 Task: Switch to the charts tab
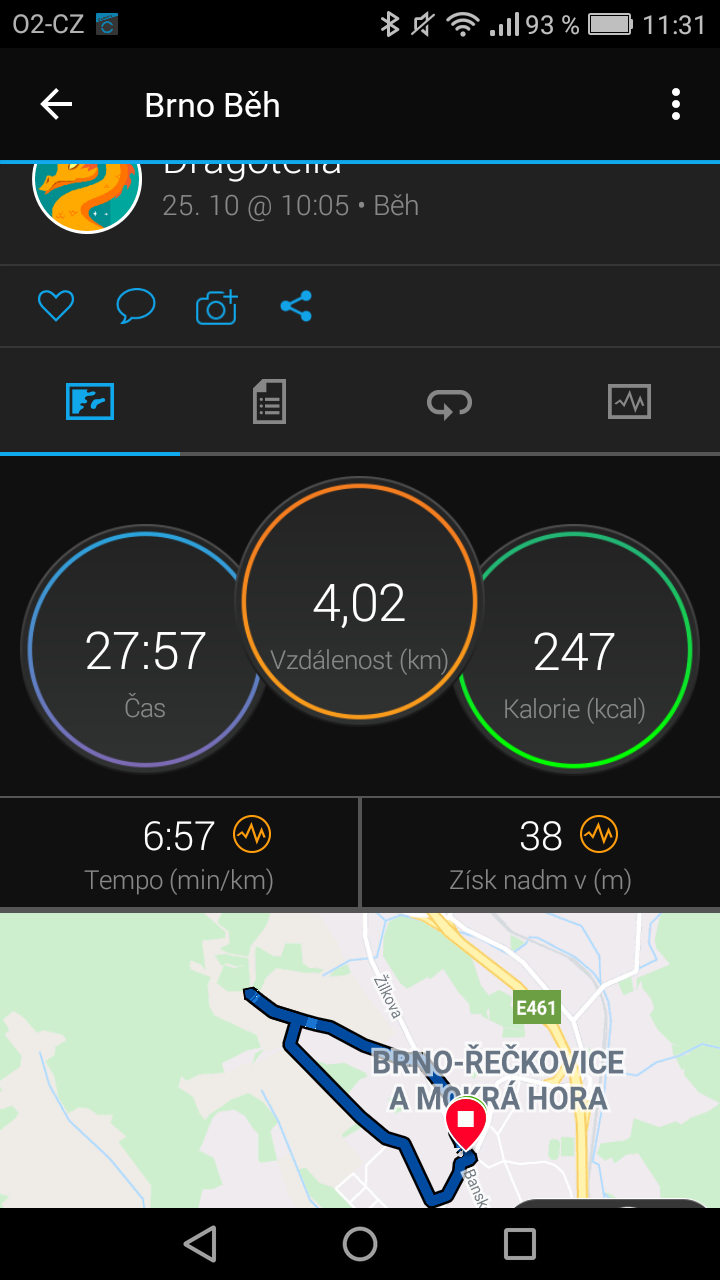629,402
